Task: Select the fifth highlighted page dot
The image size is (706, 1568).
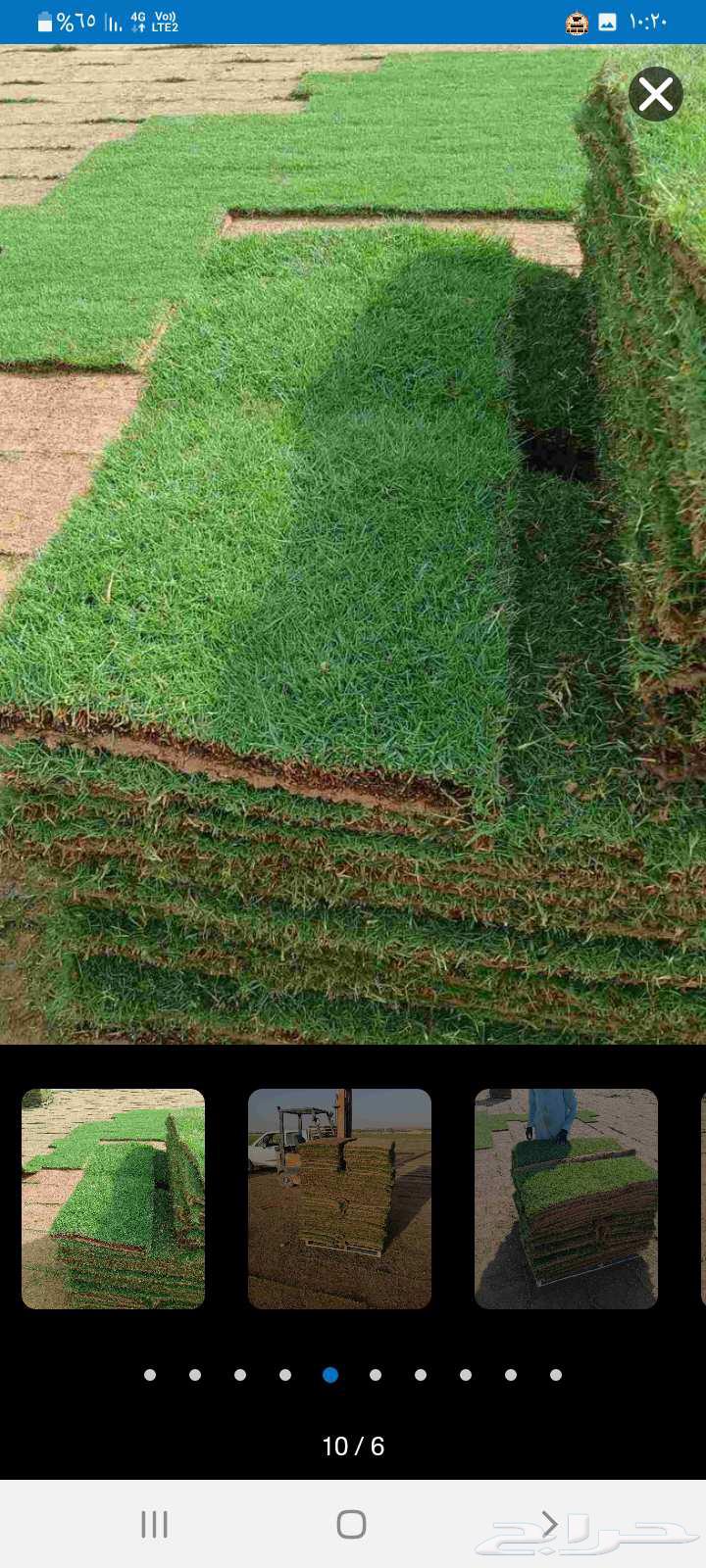Action: tap(329, 1375)
